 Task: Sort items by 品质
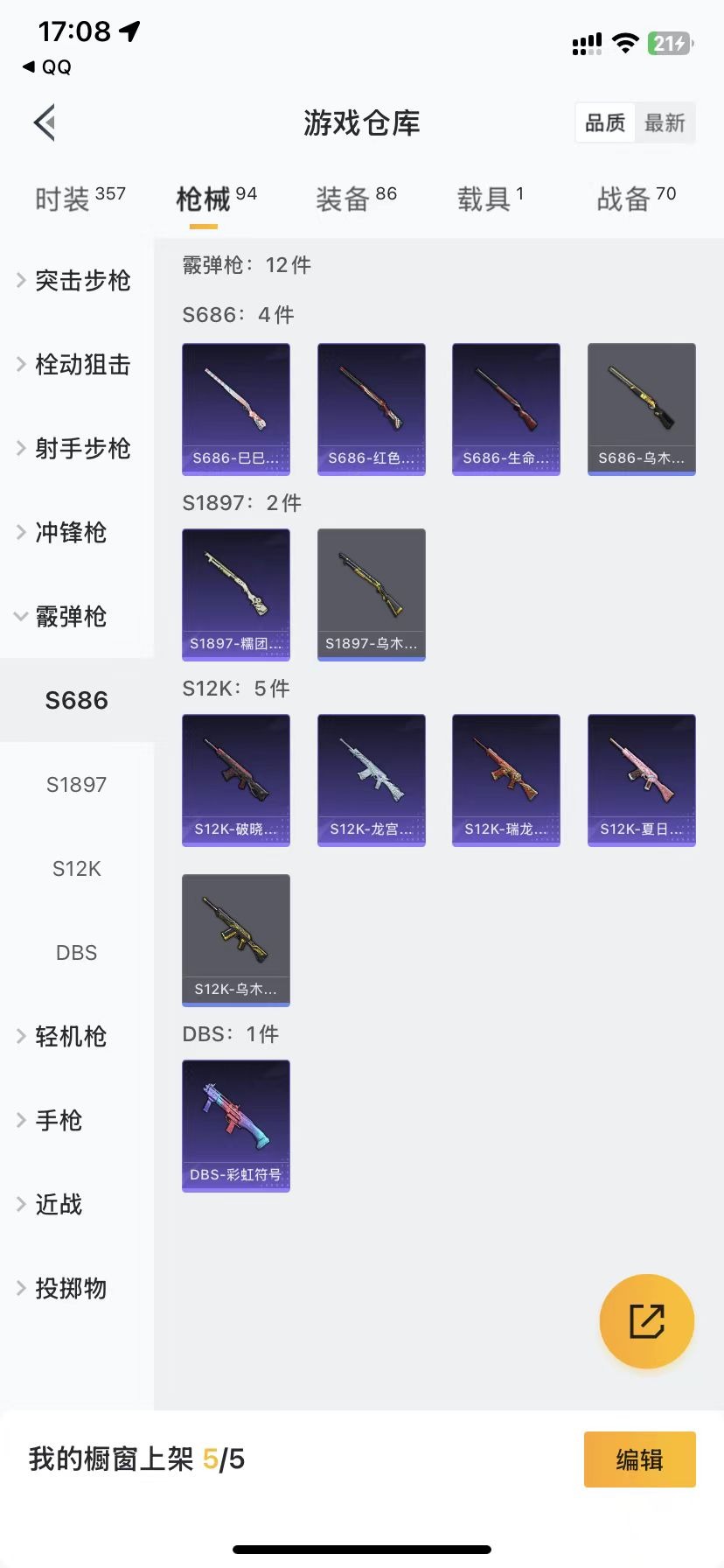tap(605, 123)
